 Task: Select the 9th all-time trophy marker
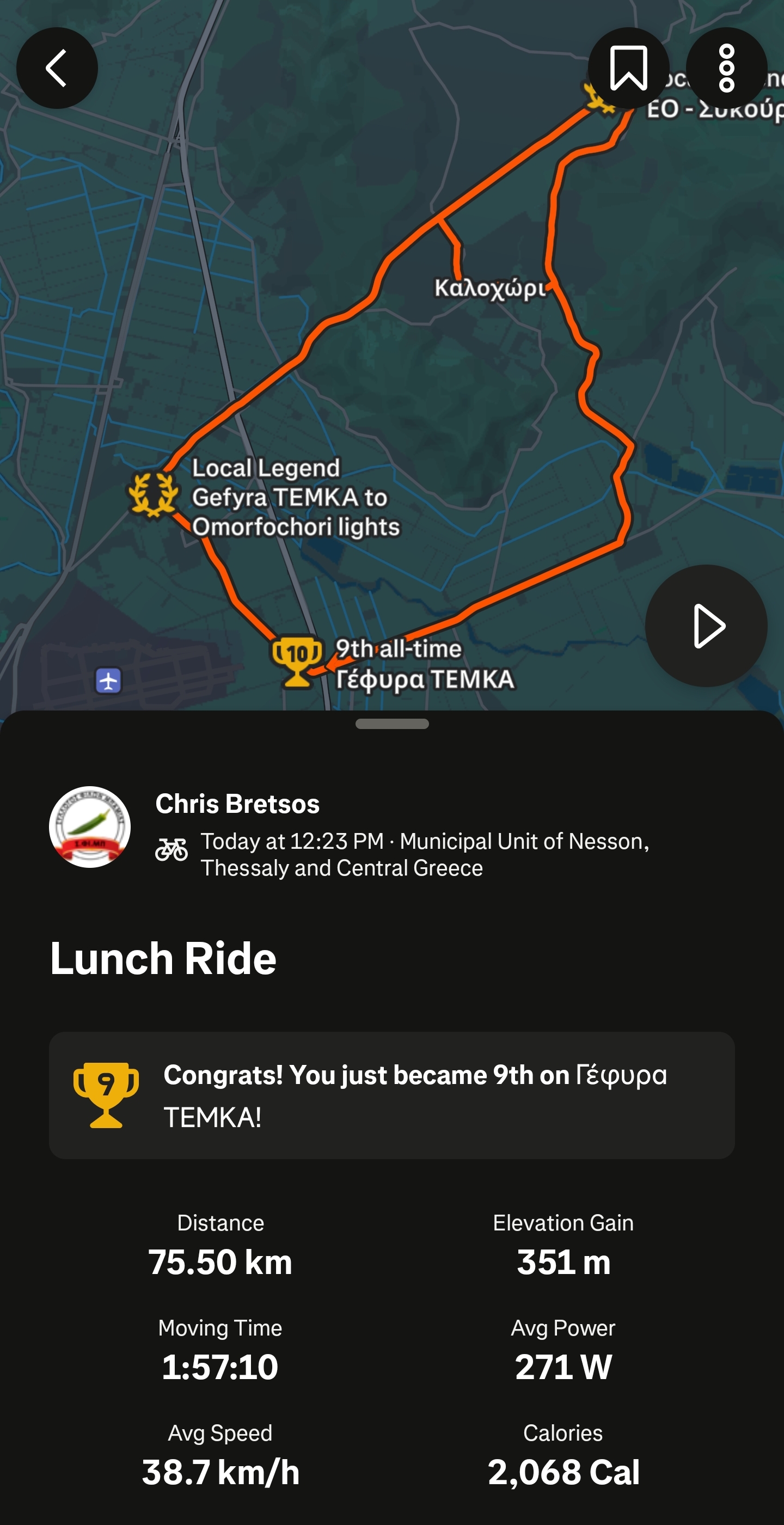(x=297, y=660)
